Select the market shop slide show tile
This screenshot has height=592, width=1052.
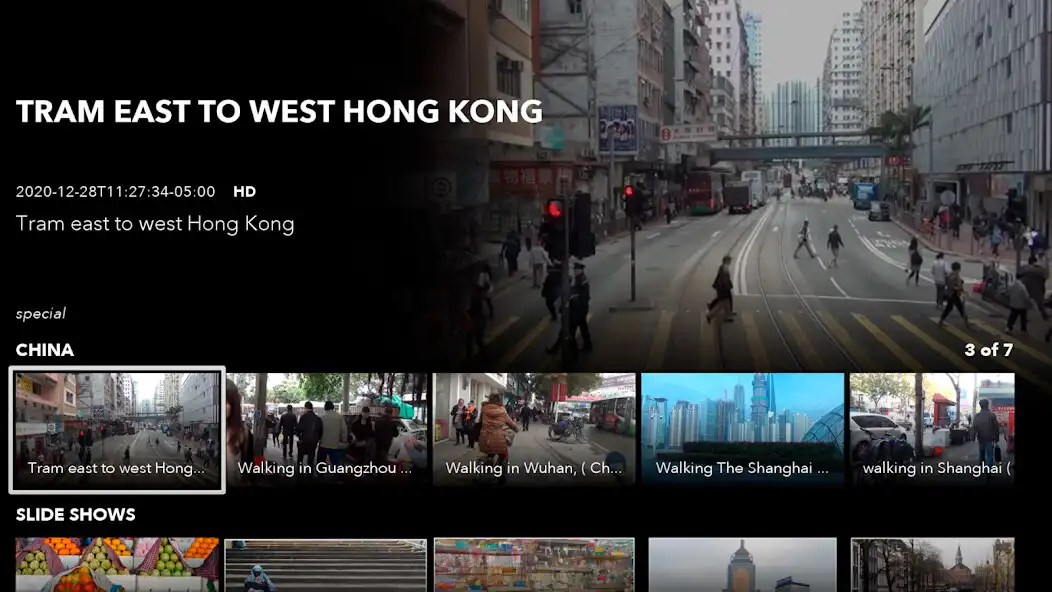point(534,565)
